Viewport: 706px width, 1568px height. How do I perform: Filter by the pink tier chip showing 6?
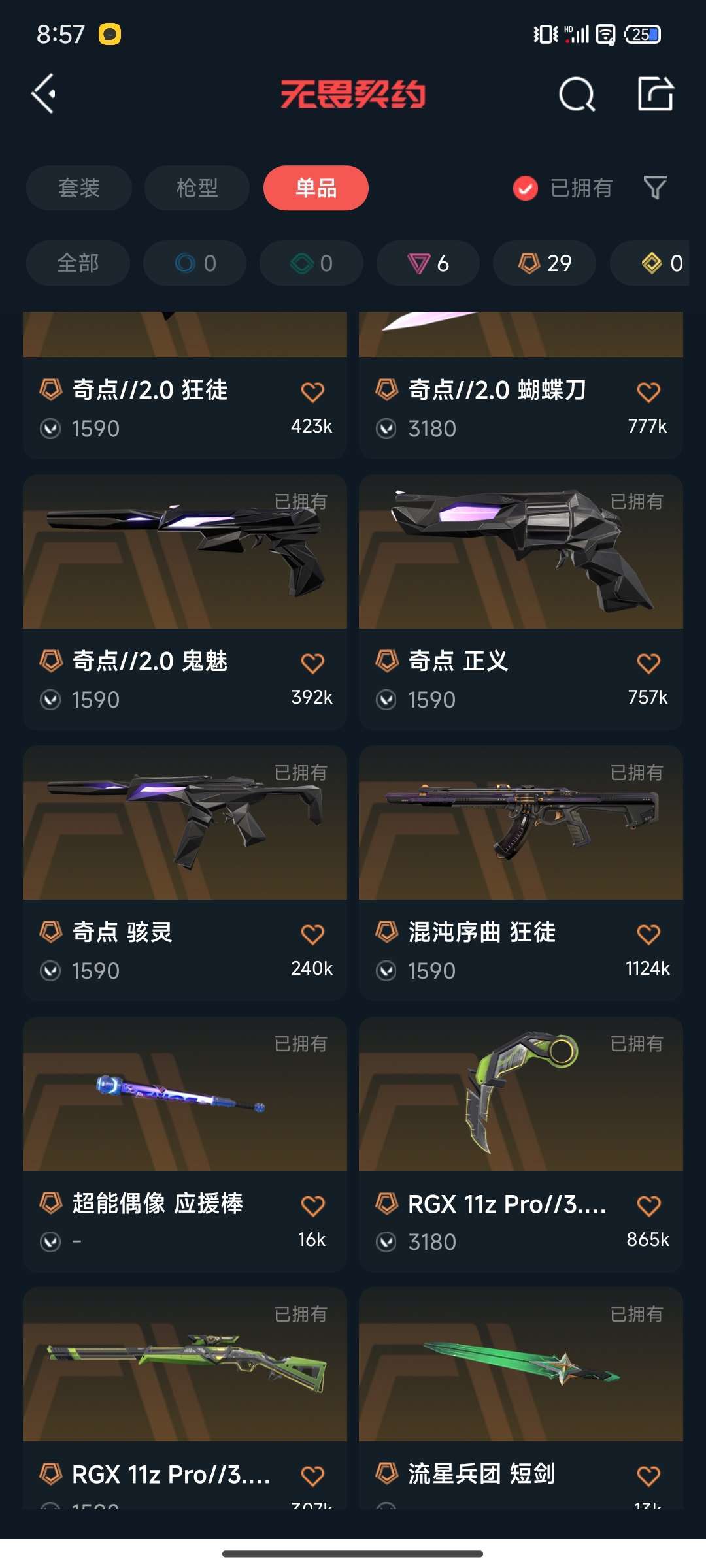428,263
